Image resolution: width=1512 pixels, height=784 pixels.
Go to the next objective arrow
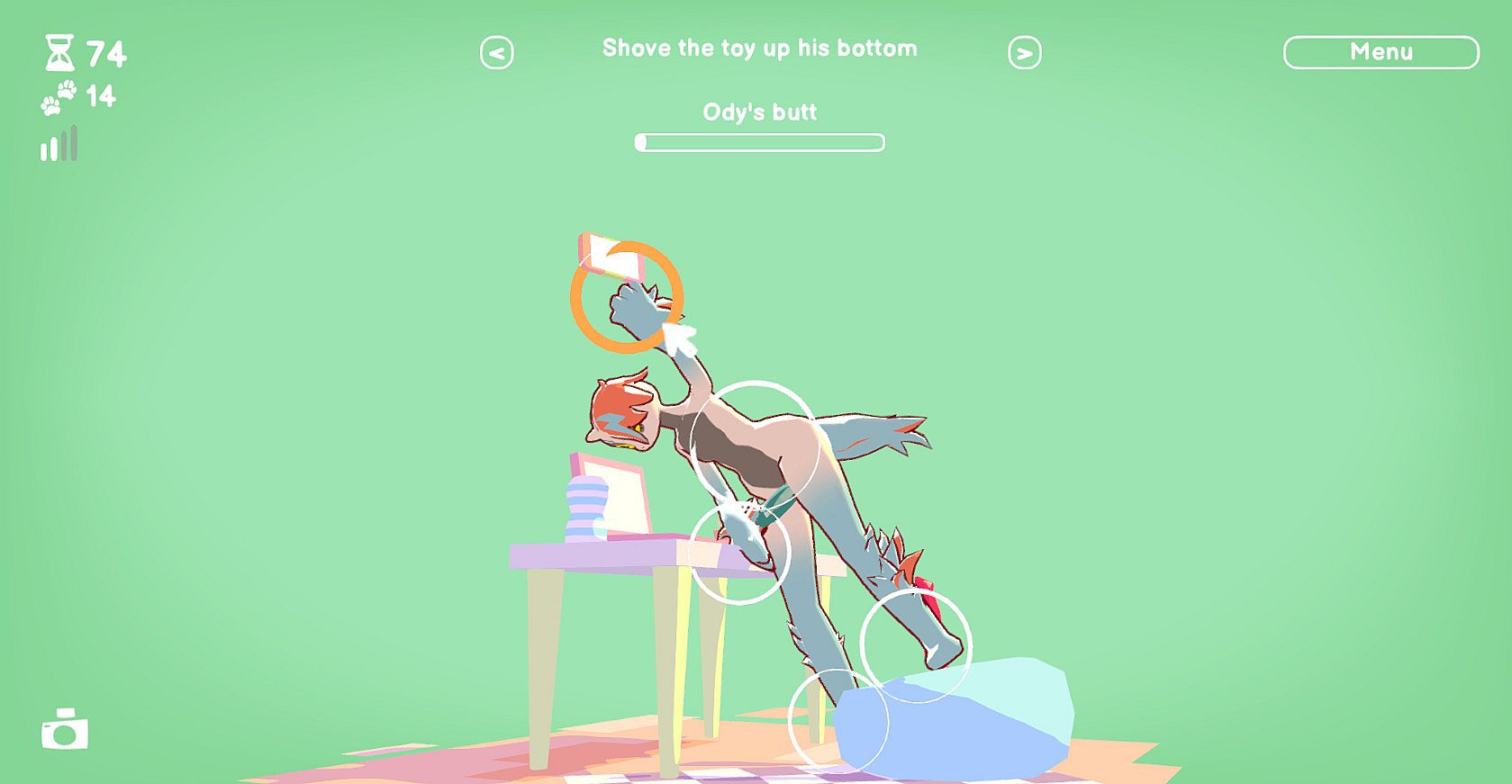click(x=1024, y=53)
